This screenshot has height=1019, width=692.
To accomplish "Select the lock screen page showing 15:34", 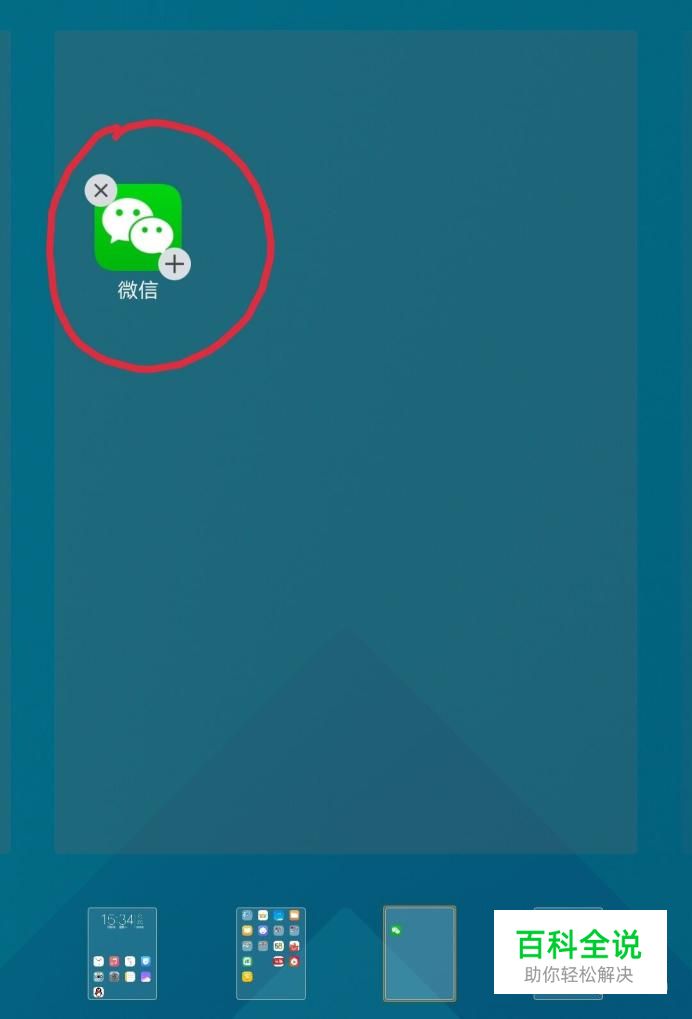I will point(122,953).
